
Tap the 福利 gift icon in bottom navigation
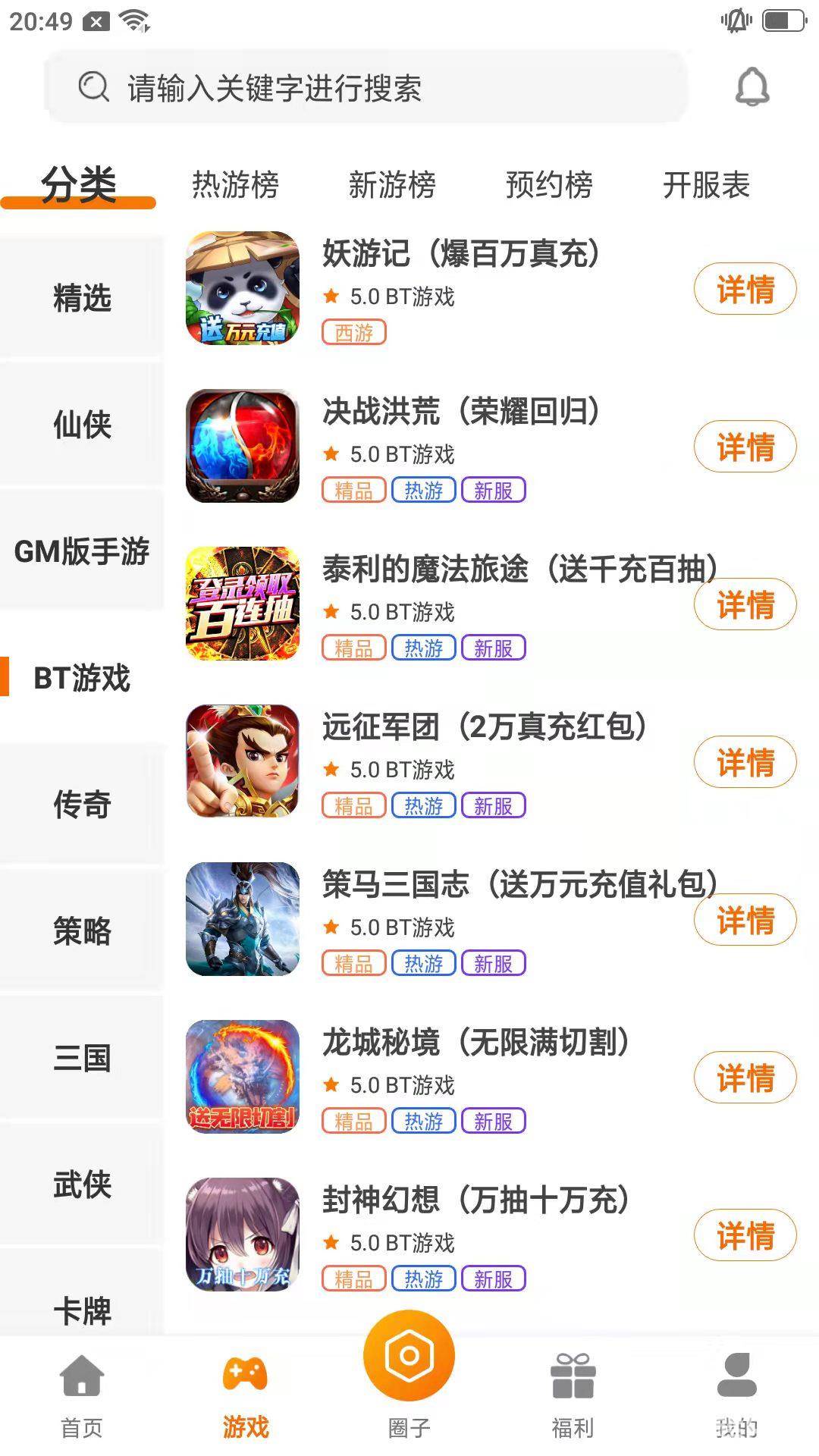coord(573,1380)
